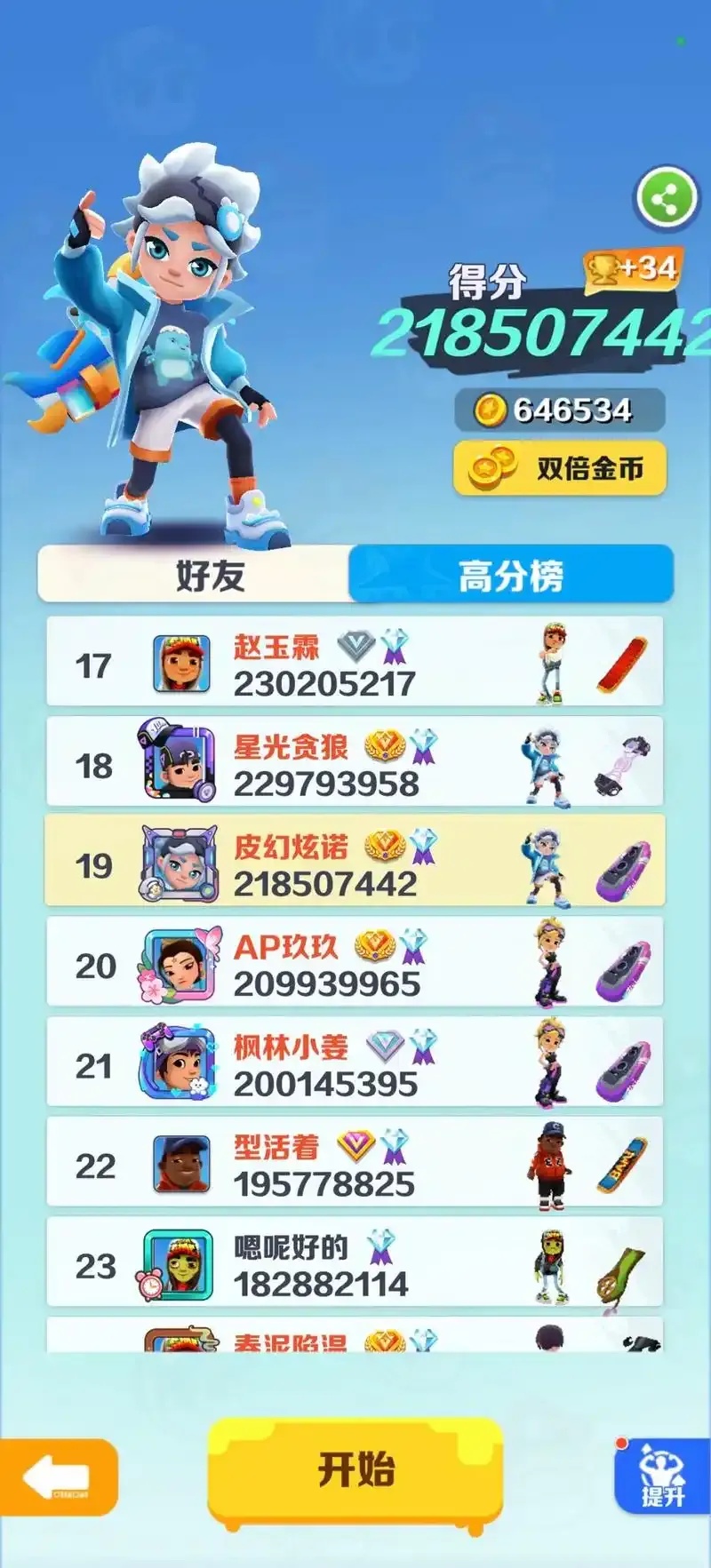Viewport: 711px width, 1568px height.
Task: Select the 高分榜 high score tab
Action: pyautogui.click(x=511, y=574)
